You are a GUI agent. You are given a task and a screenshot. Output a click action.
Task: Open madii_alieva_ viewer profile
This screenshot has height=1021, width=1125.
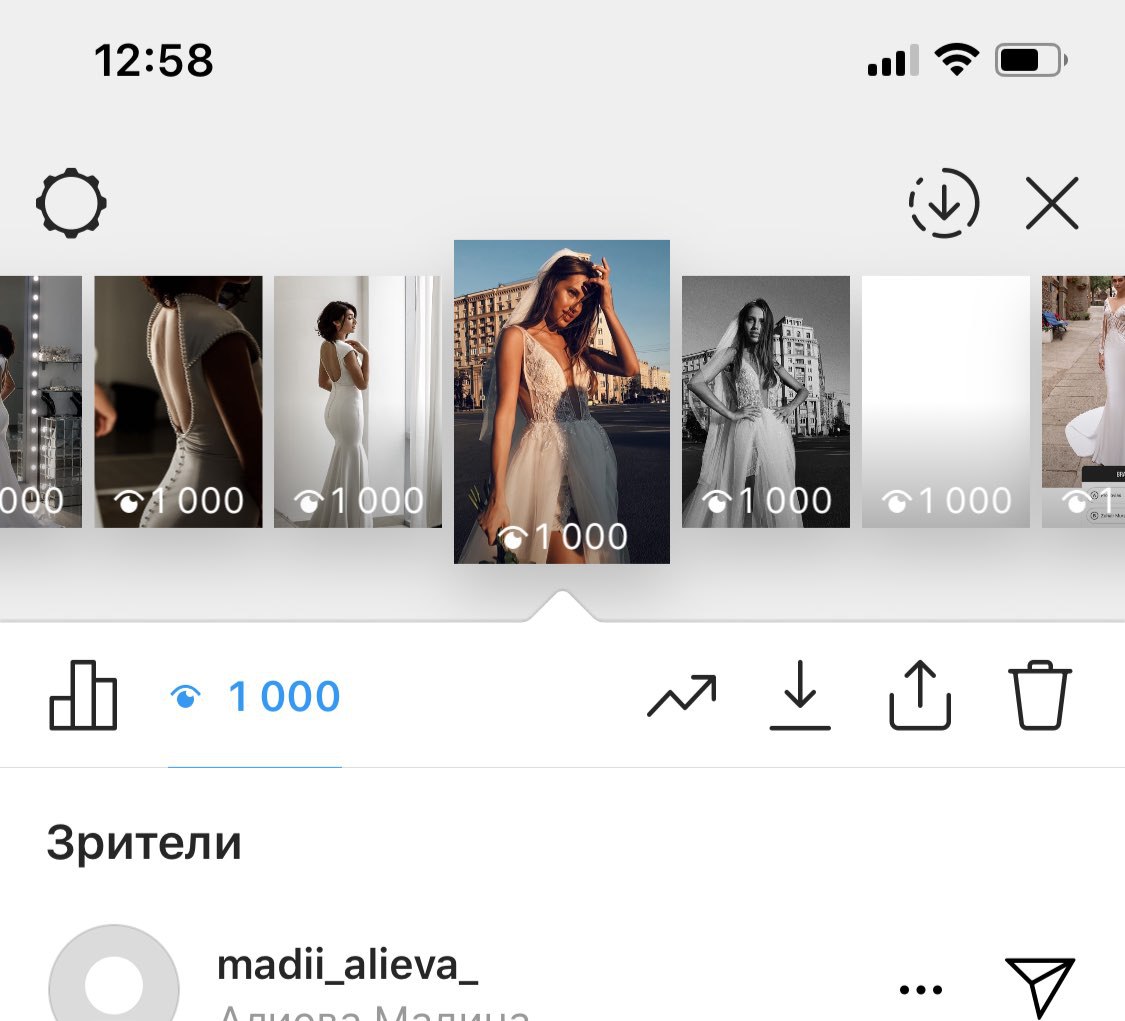click(x=346, y=966)
